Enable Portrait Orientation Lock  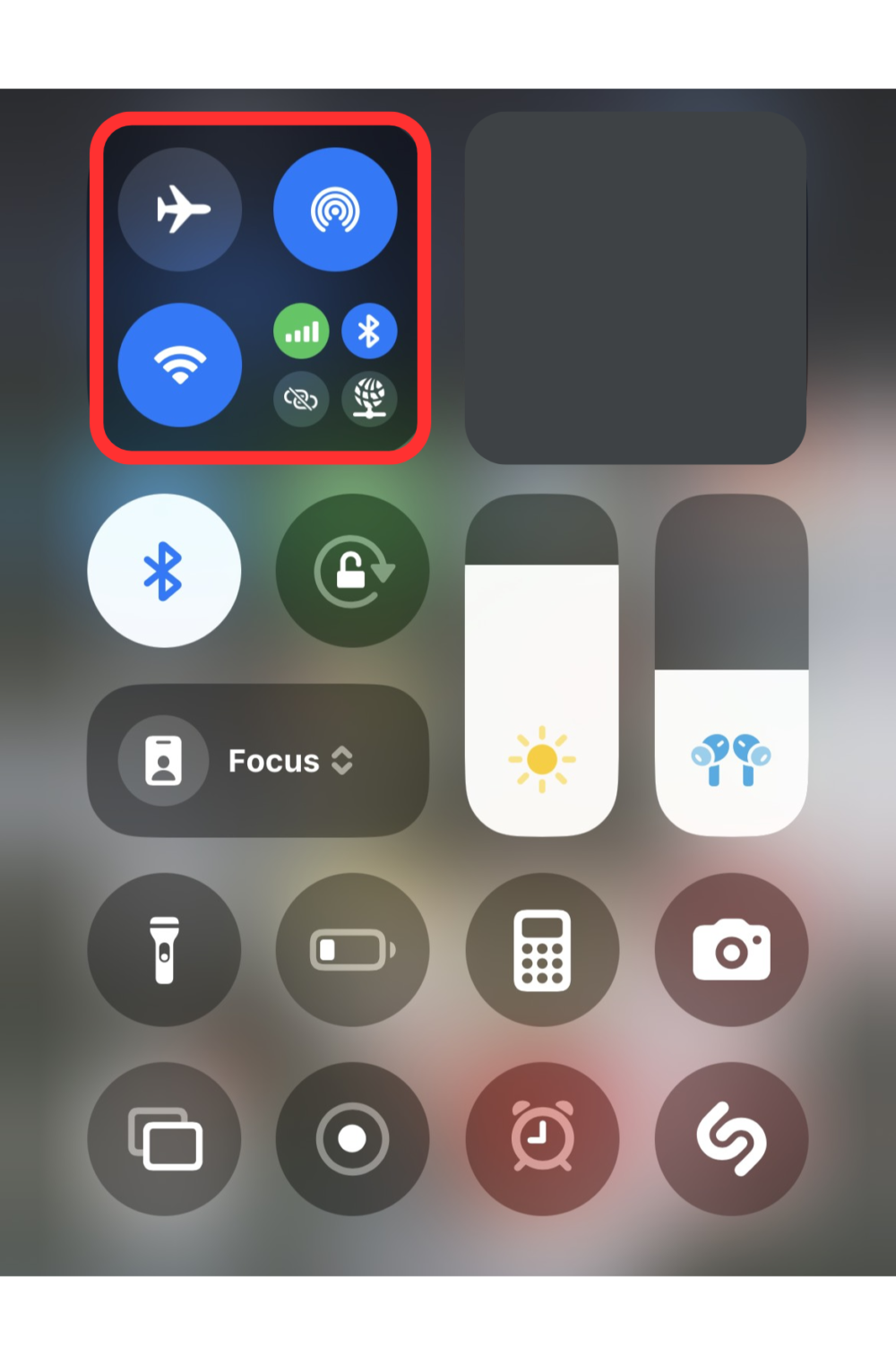pos(353,571)
